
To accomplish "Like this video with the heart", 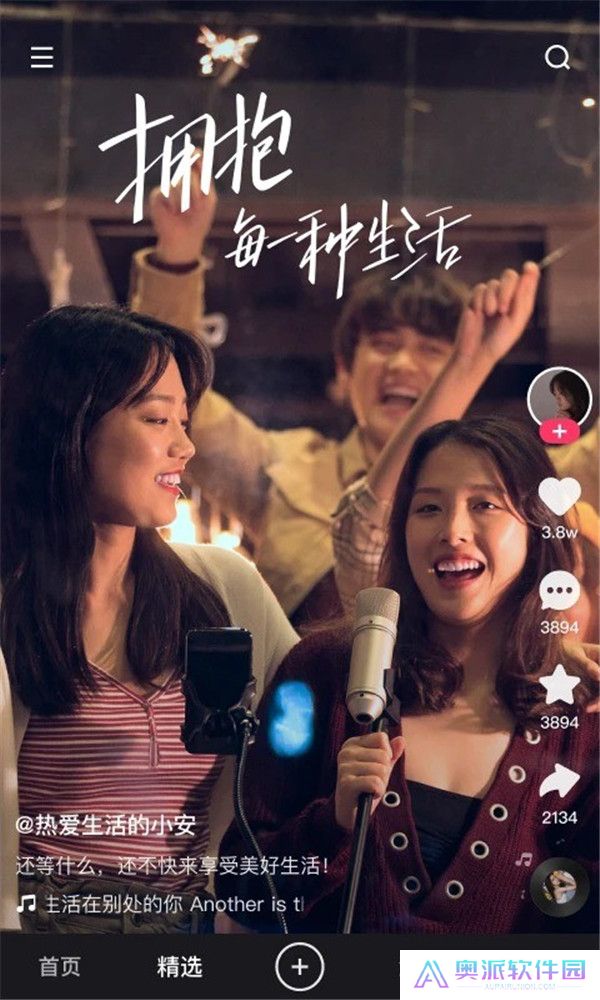I will tap(559, 497).
